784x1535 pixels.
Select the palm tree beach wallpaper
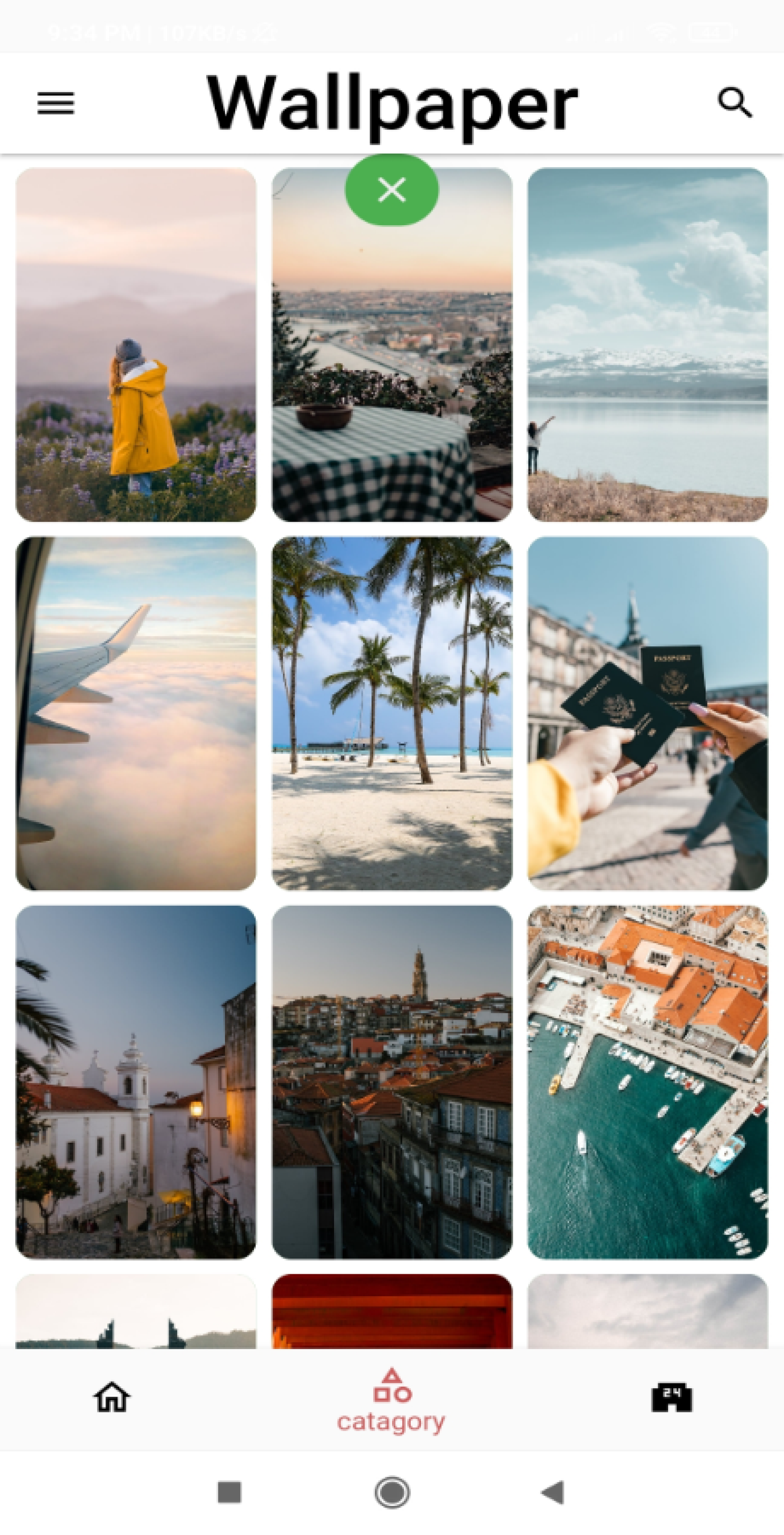(x=392, y=713)
